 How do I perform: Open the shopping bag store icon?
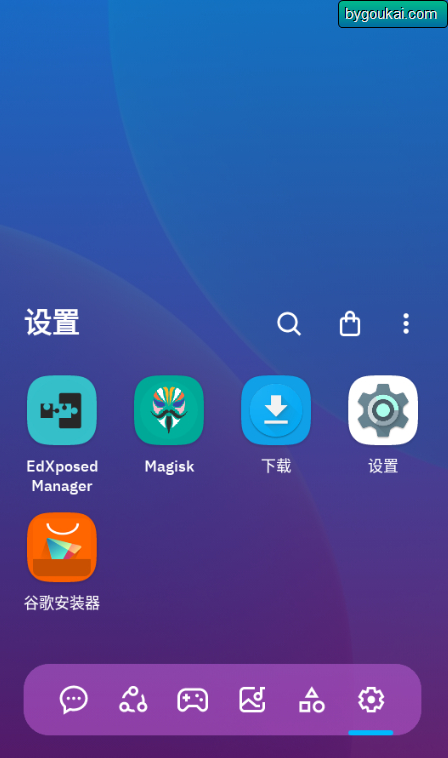[349, 323]
